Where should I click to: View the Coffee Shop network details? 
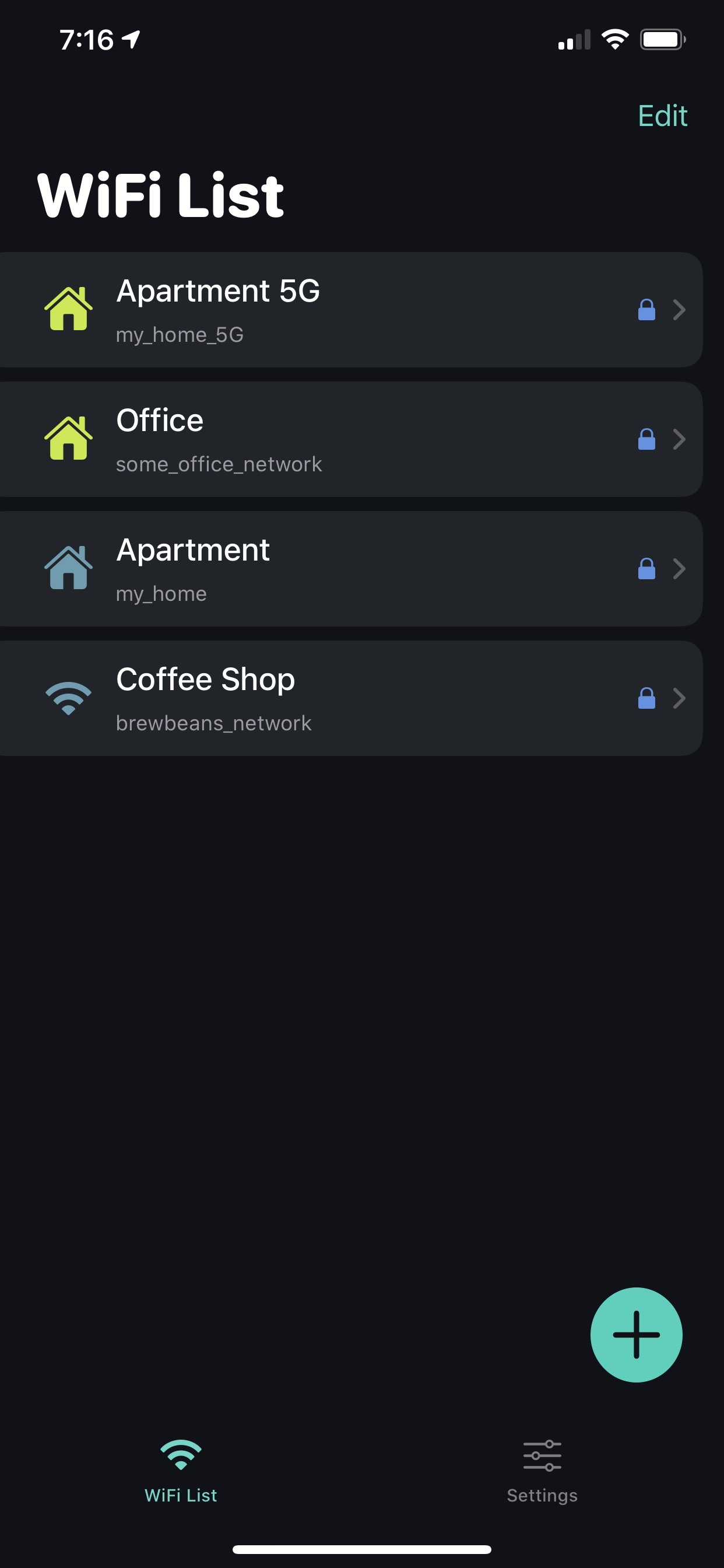351,698
